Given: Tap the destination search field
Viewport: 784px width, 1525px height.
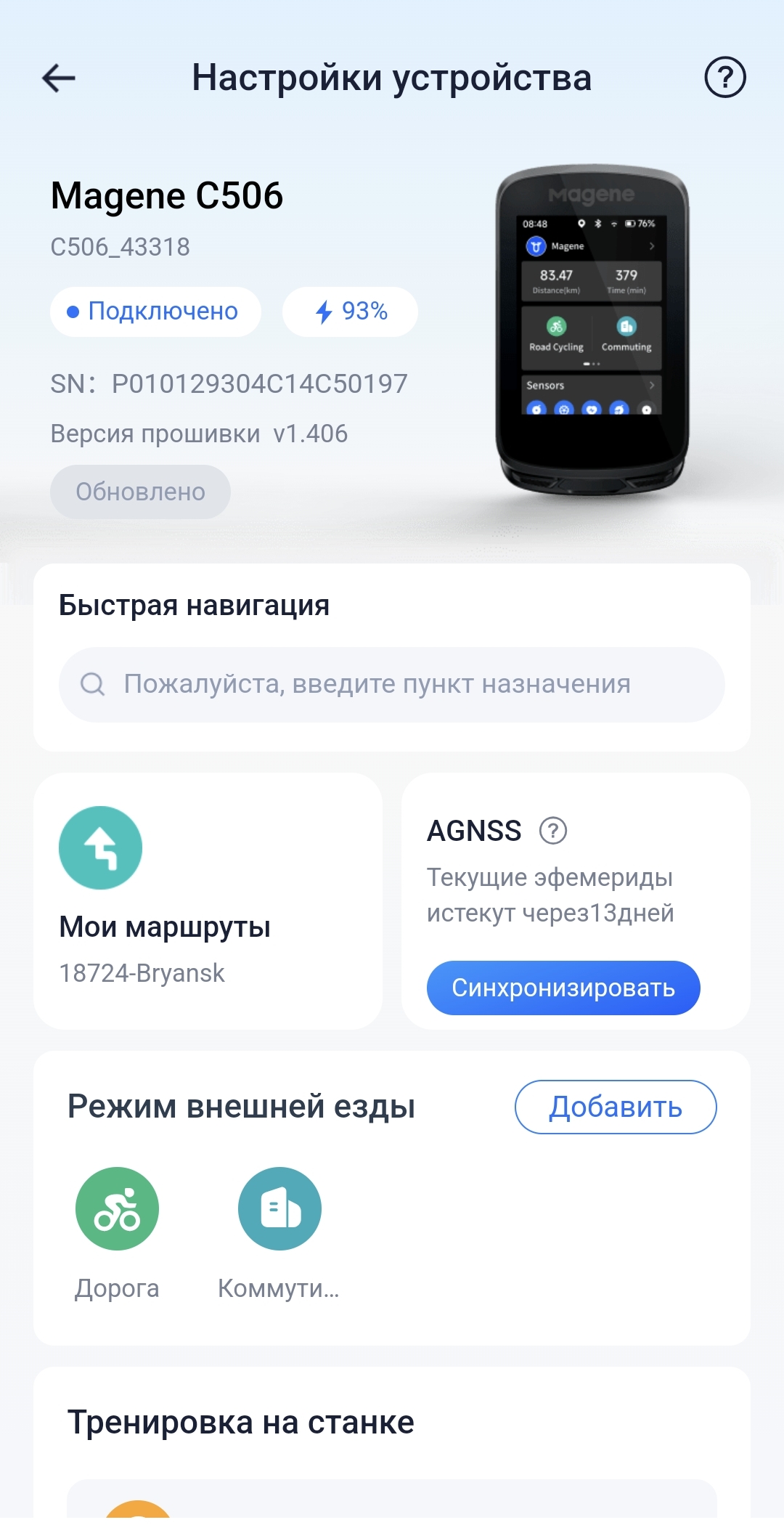Looking at the screenshot, I should tap(392, 684).
